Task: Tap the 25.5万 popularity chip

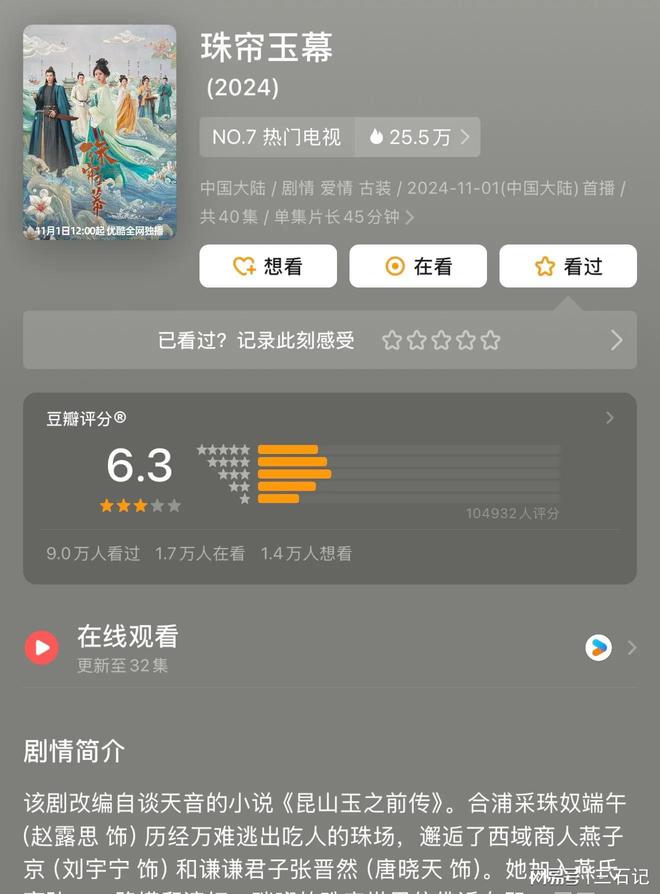Action: coord(418,138)
